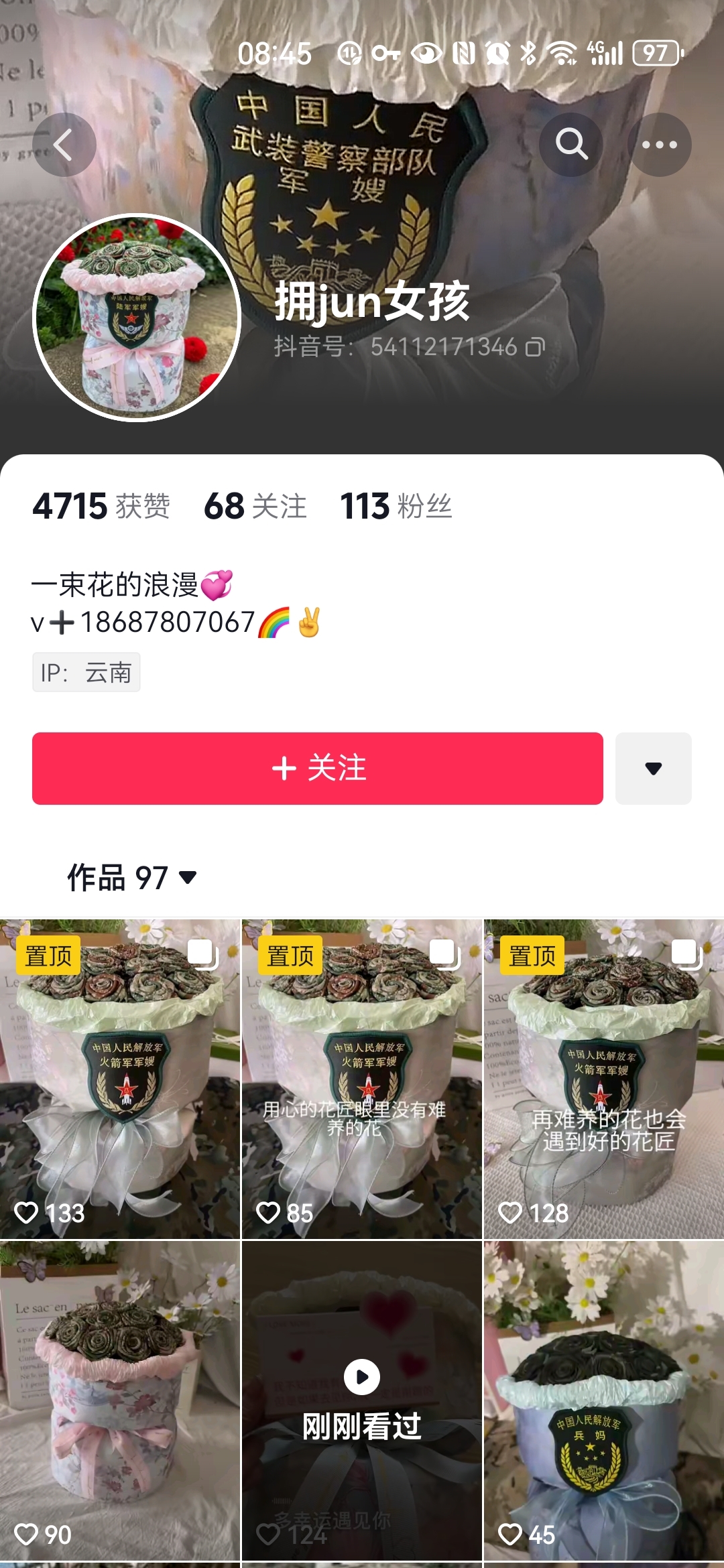Open search on this profile

pos(571,145)
